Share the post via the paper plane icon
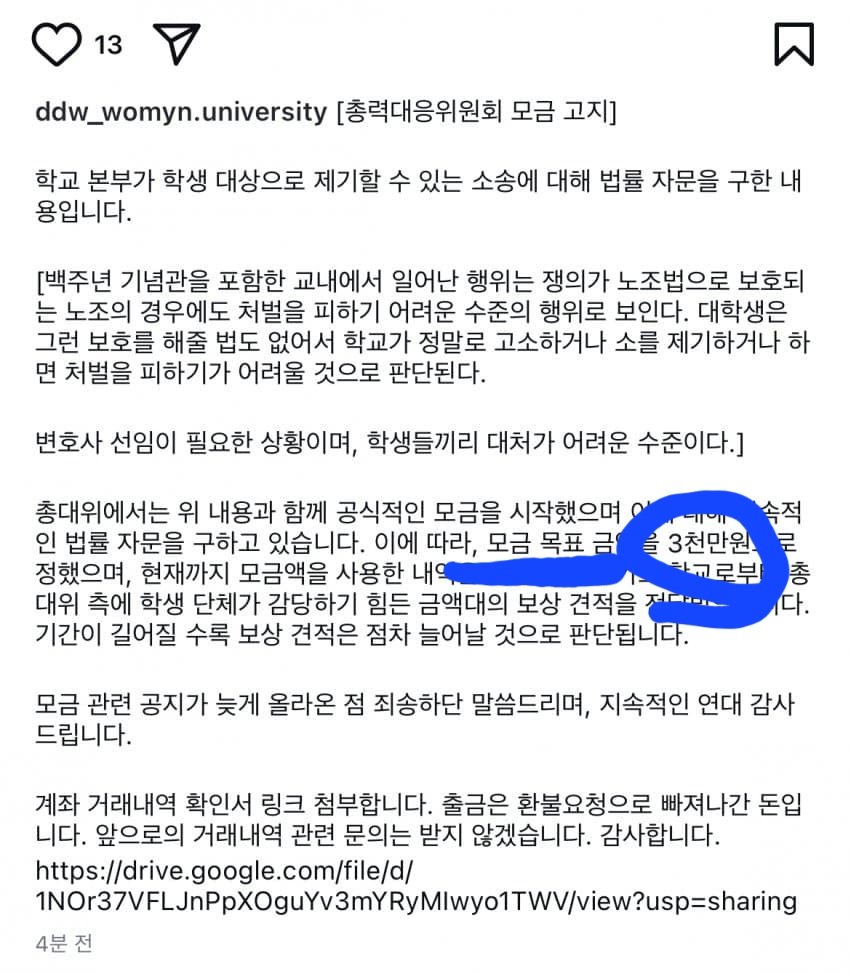850x974 pixels. (x=176, y=43)
